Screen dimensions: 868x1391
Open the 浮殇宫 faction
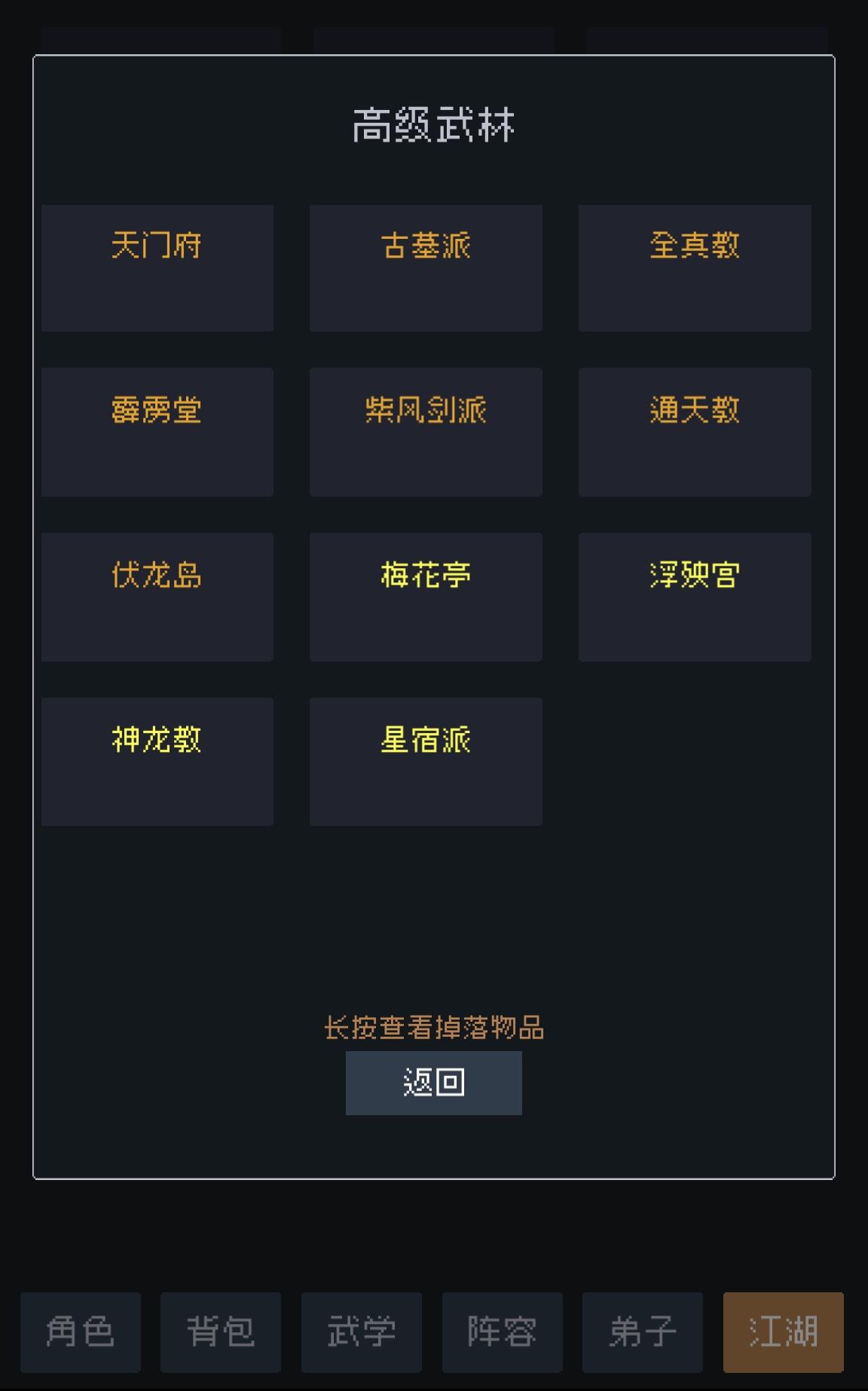(694, 597)
